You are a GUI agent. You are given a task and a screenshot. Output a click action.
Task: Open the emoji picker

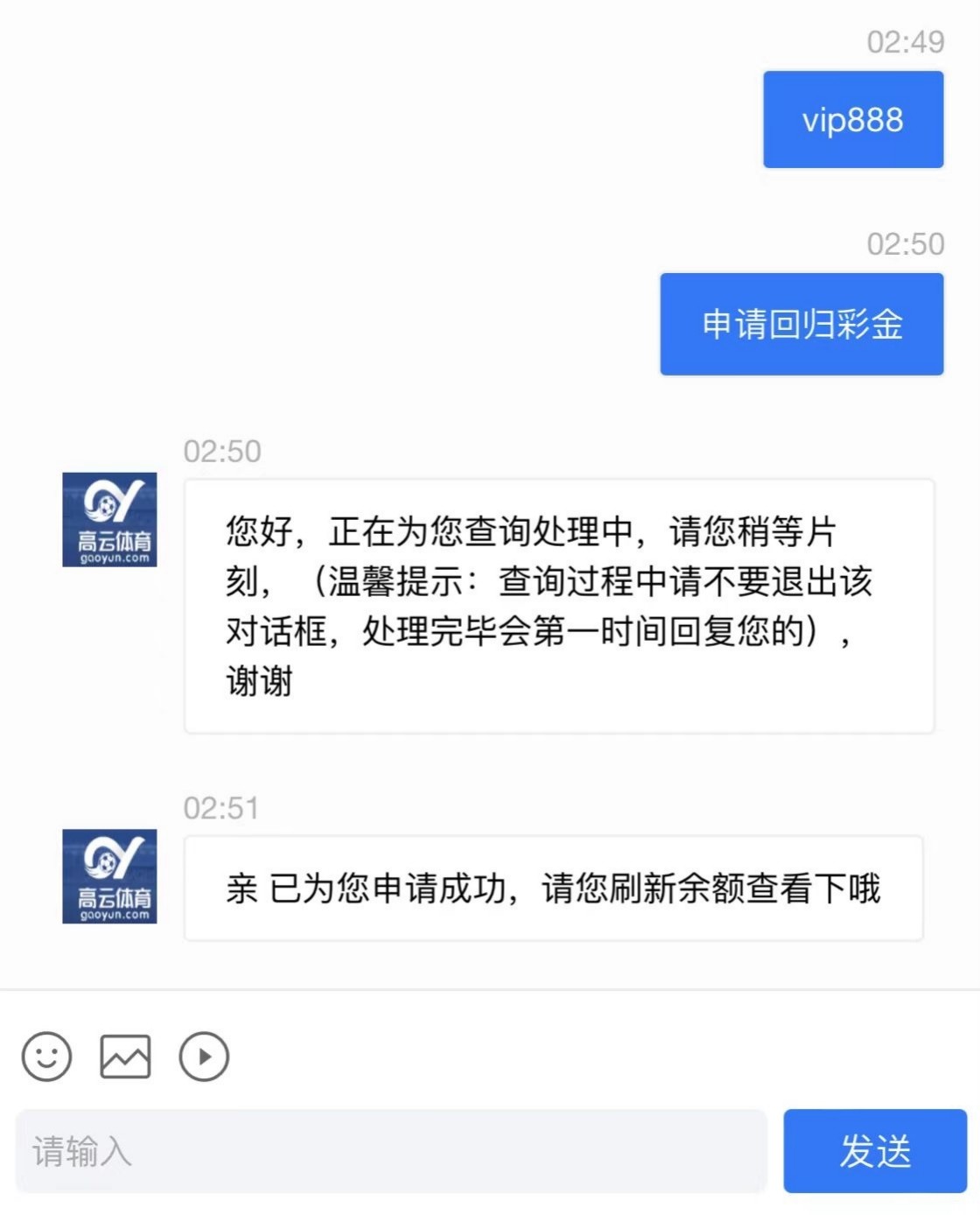coord(46,1057)
